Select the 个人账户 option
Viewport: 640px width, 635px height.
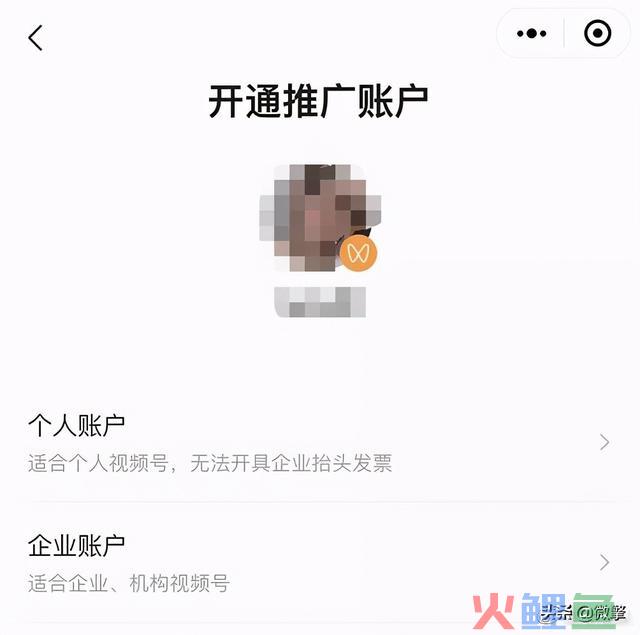(318, 442)
